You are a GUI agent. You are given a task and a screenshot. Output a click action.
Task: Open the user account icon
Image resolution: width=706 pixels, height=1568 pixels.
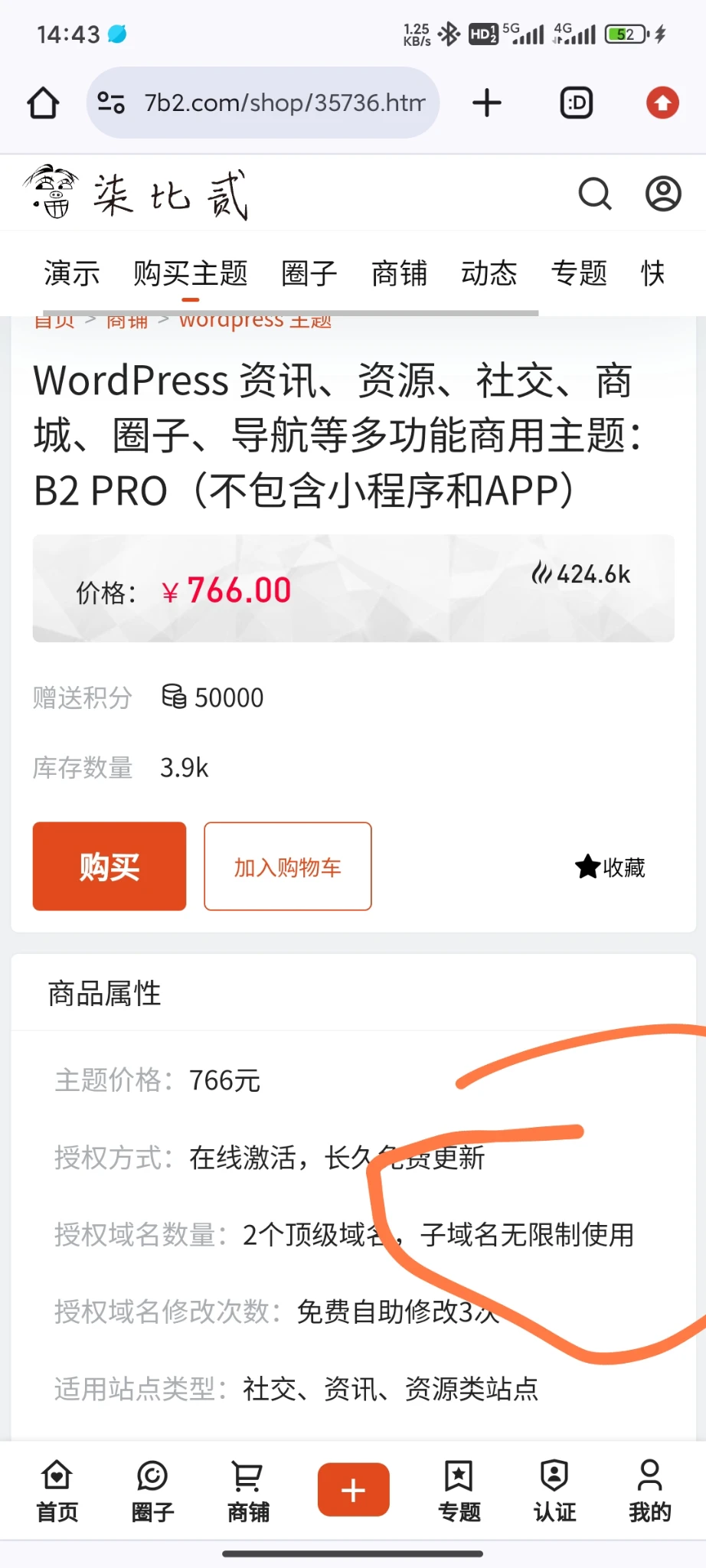pos(663,194)
